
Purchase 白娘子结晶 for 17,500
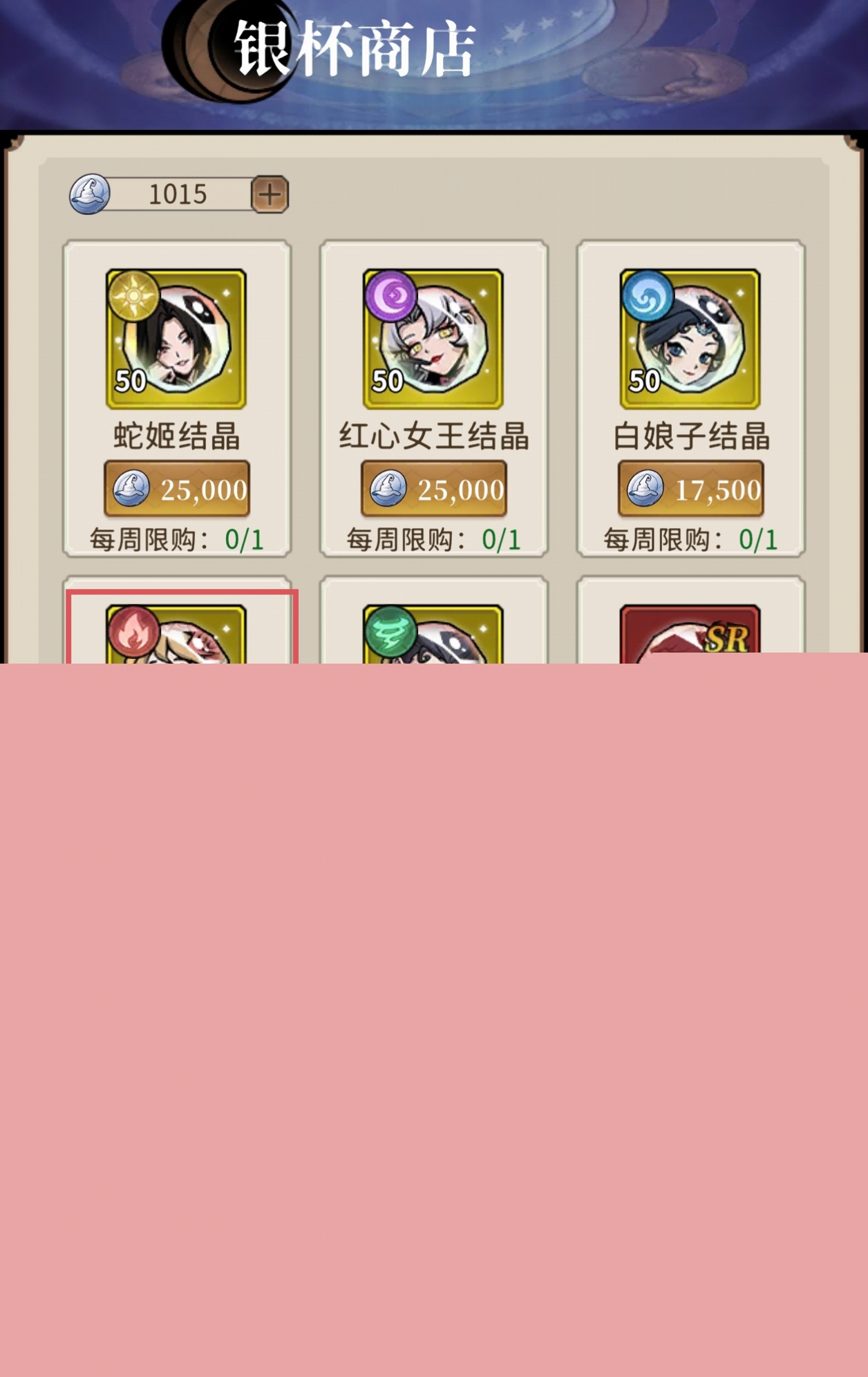(691, 491)
